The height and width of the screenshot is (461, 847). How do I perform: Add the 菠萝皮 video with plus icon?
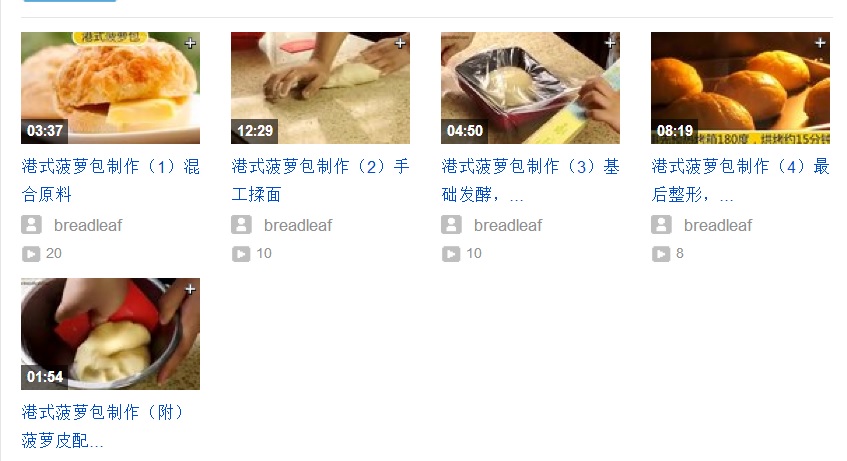(190, 290)
